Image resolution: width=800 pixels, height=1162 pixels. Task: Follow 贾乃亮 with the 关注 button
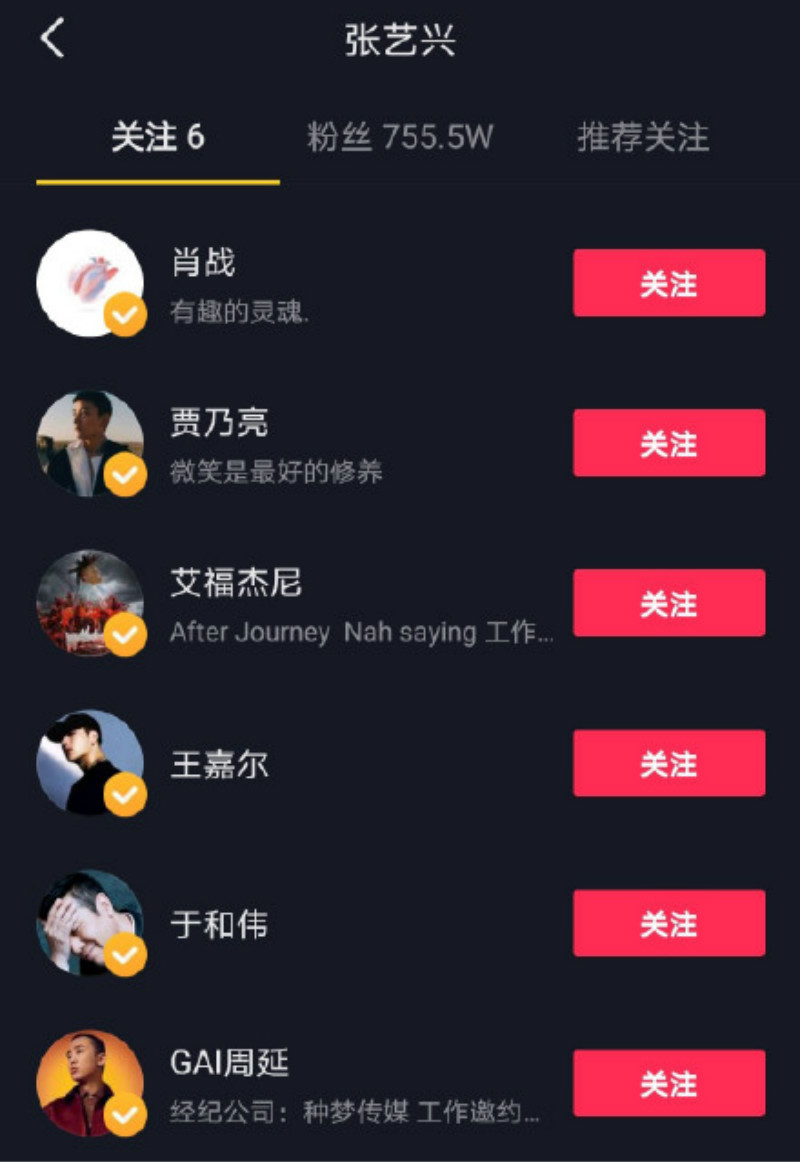tap(668, 443)
